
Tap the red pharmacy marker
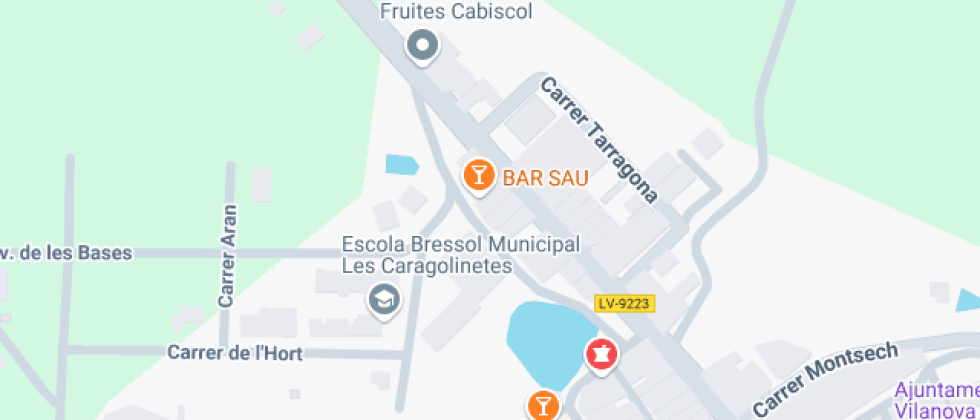point(600,354)
